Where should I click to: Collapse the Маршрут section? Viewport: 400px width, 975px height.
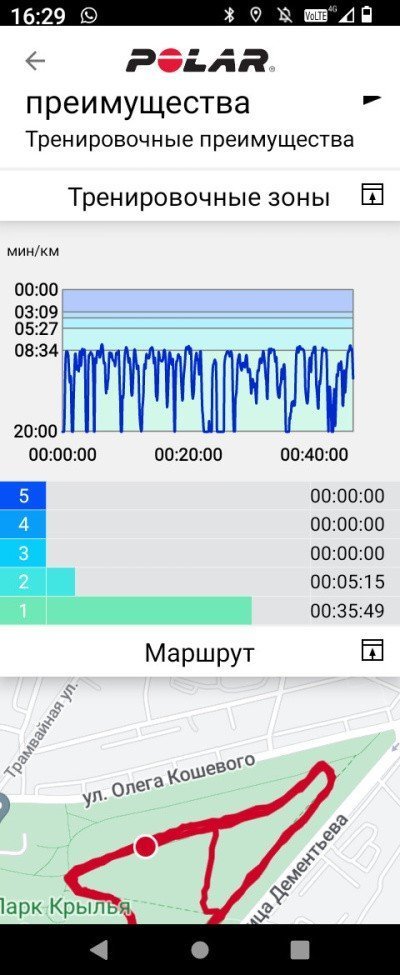[x=373, y=650]
